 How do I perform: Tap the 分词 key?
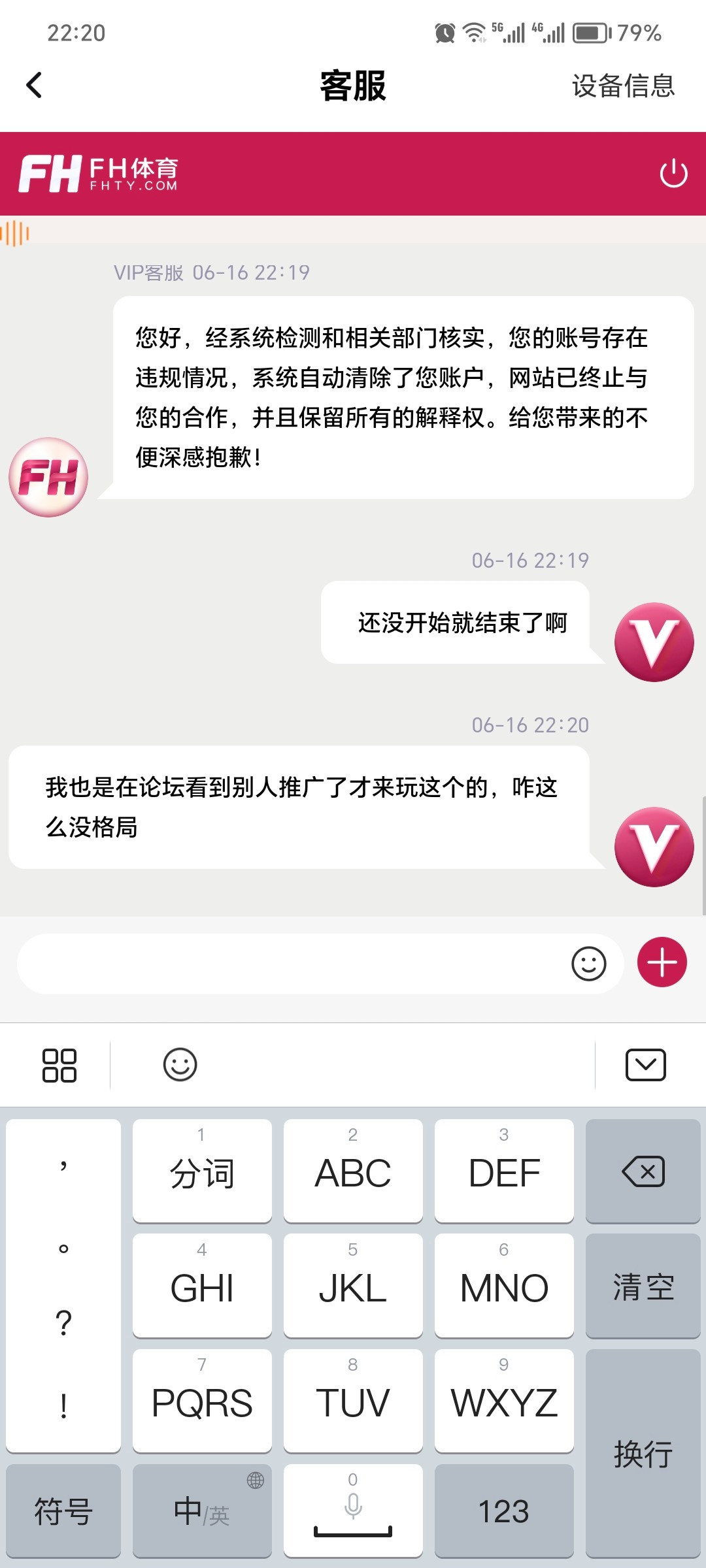click(201, 1171)
